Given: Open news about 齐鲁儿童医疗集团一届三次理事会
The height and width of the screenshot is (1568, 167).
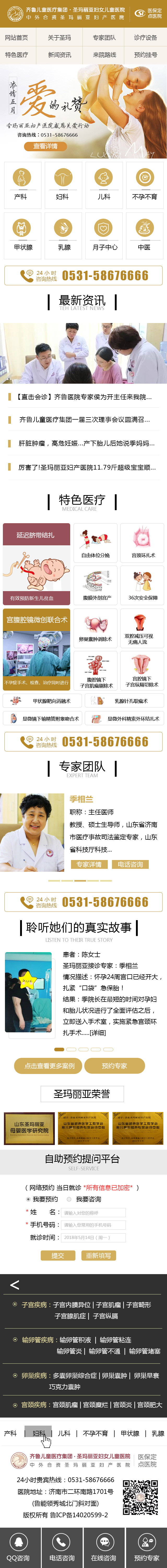Looking at the screenshot, I should click(83, 419).
